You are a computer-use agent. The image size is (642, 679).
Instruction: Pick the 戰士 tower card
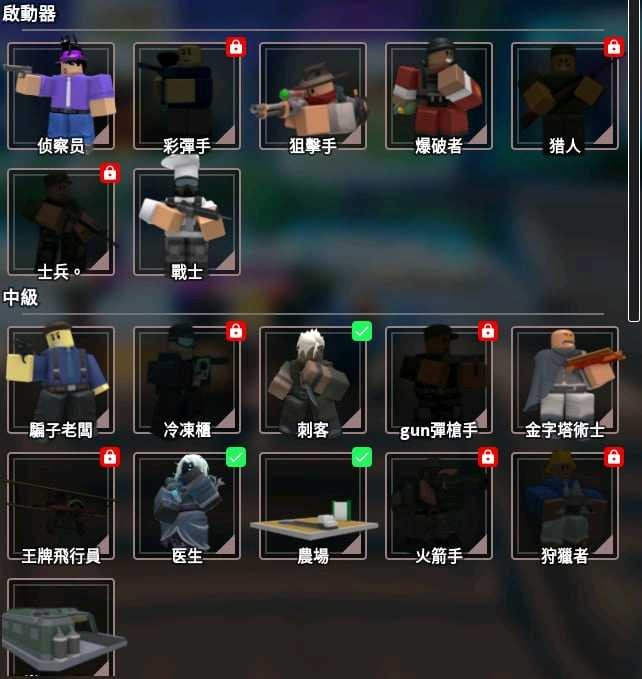pyautogui.click(x=187, y=222)
